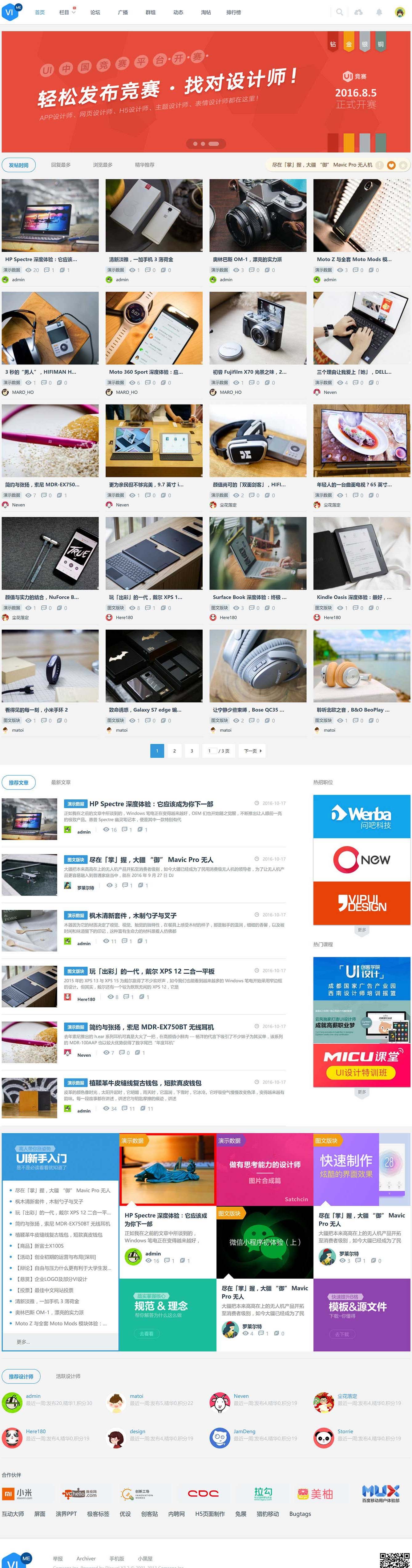The image size is (412, 1568).
Task: Tap the 下一页 next page button
Action: 252,750
